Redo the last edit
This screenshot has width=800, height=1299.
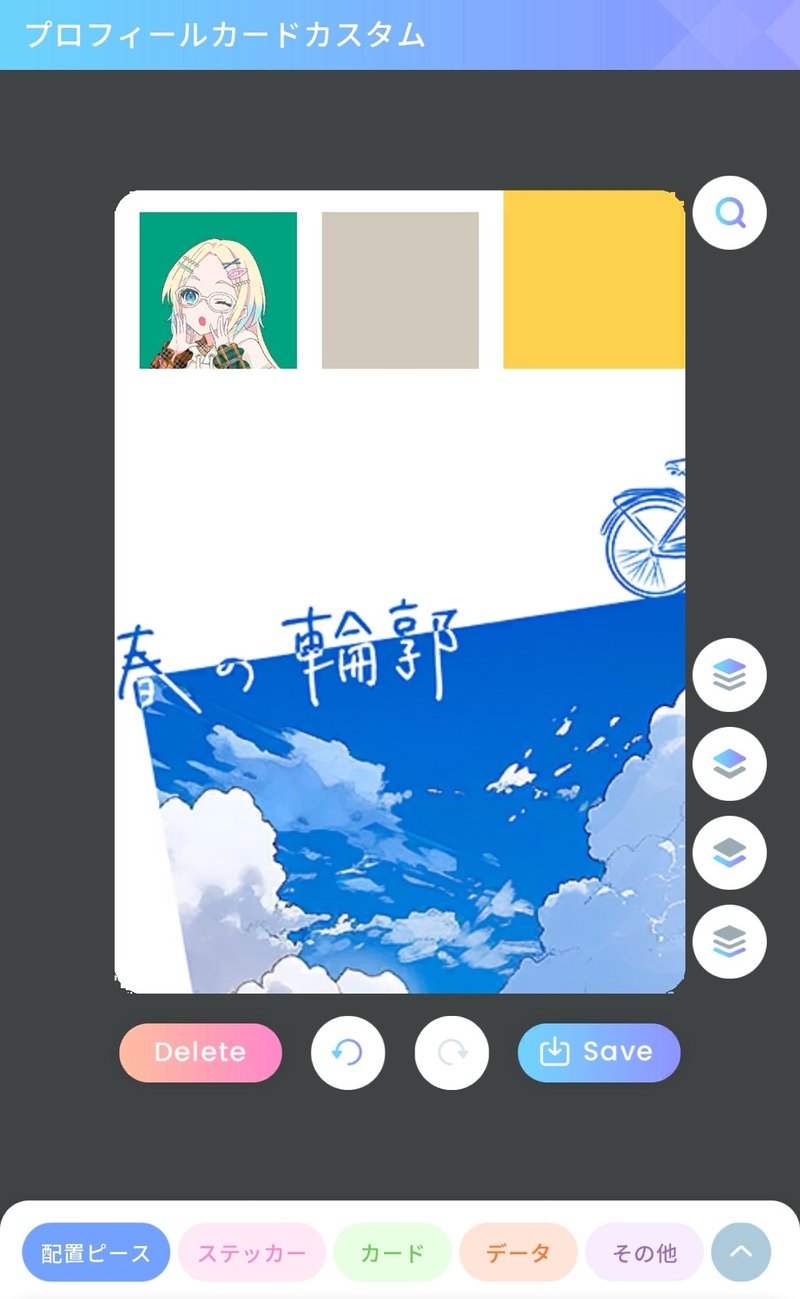pyautogui.click(x=452, y=1052)
